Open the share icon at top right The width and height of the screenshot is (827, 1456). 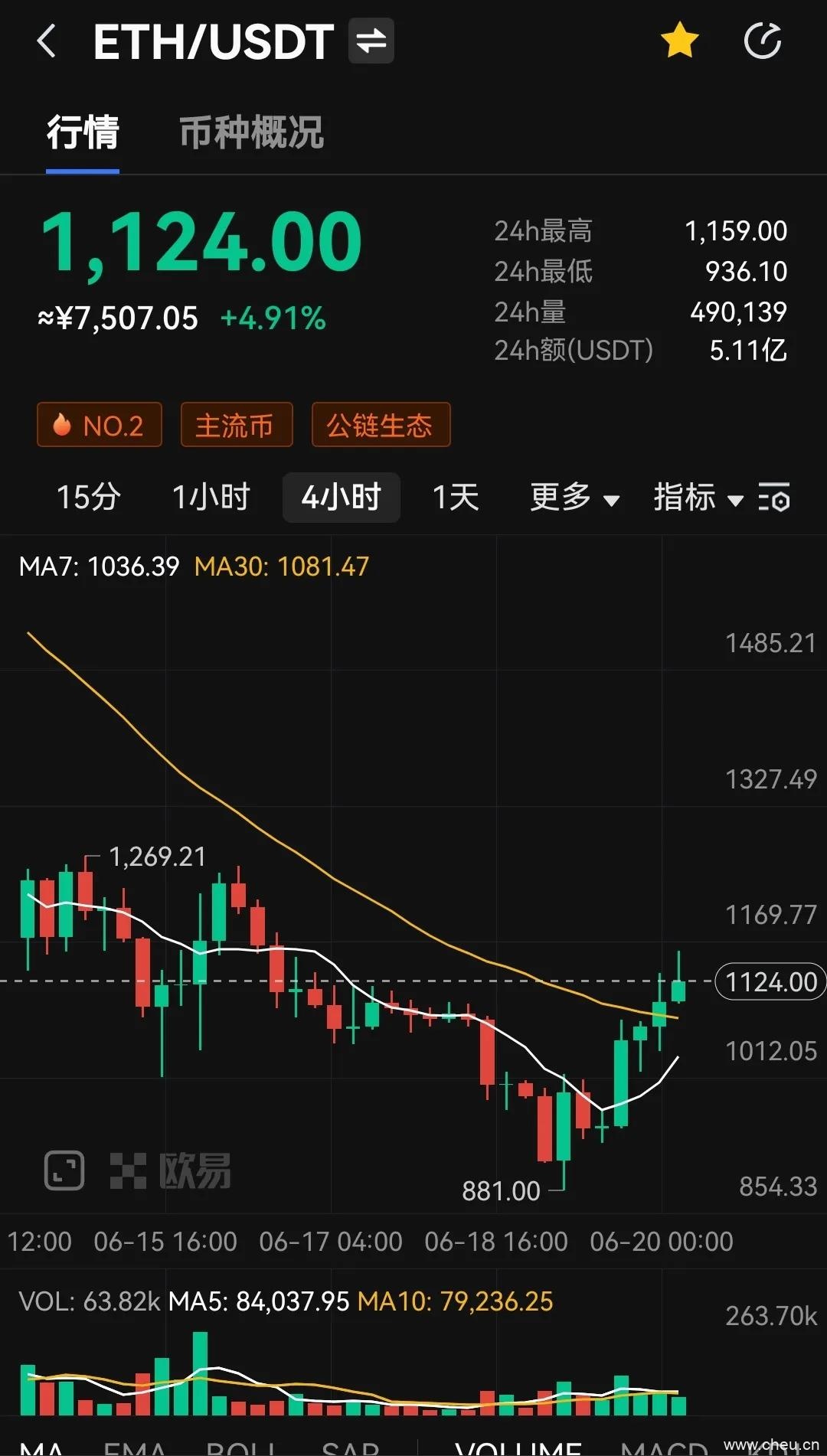click(x=763, y=41)
